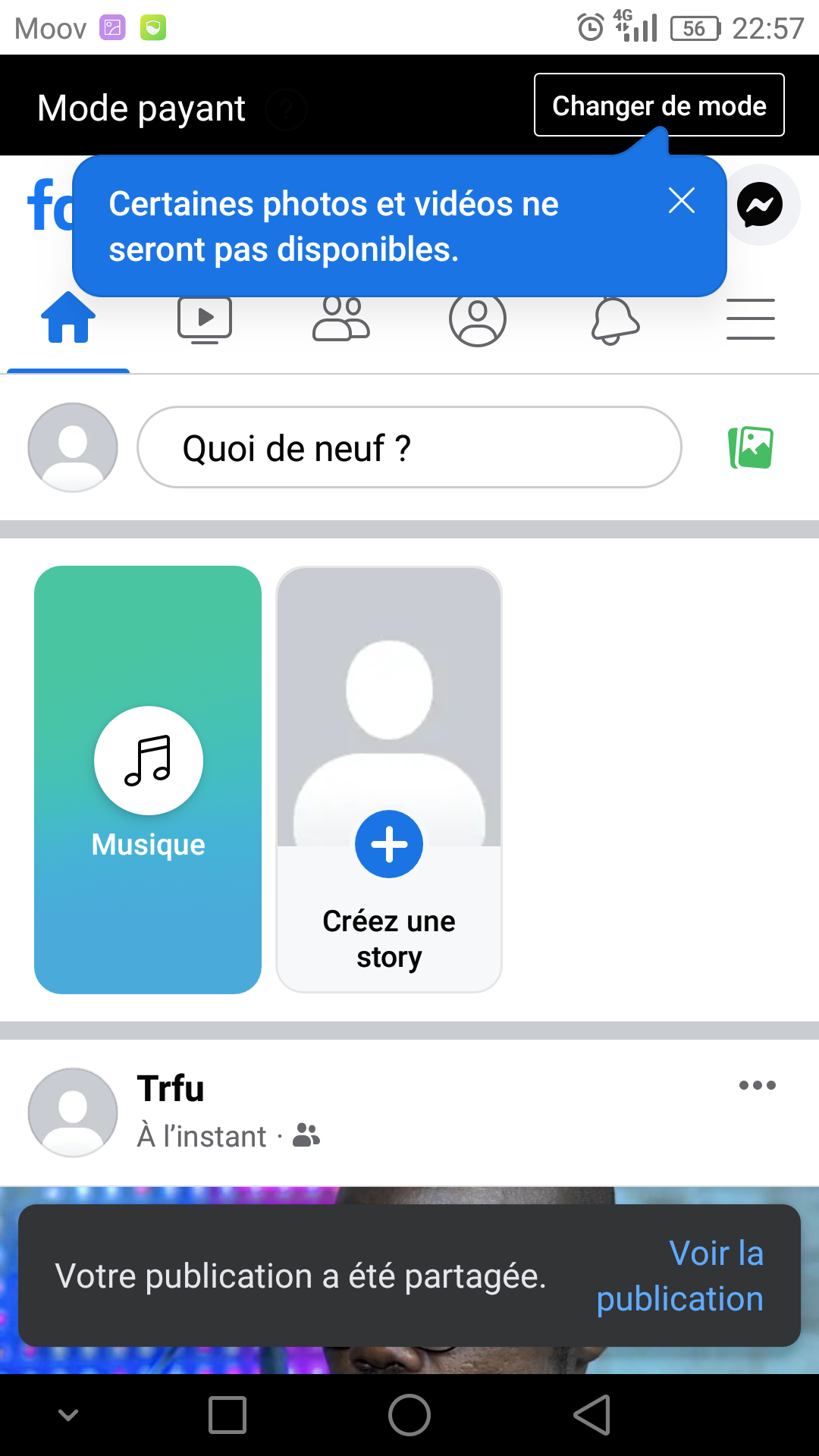
Task: Go to the Profile tab
Action: [478, 319]
